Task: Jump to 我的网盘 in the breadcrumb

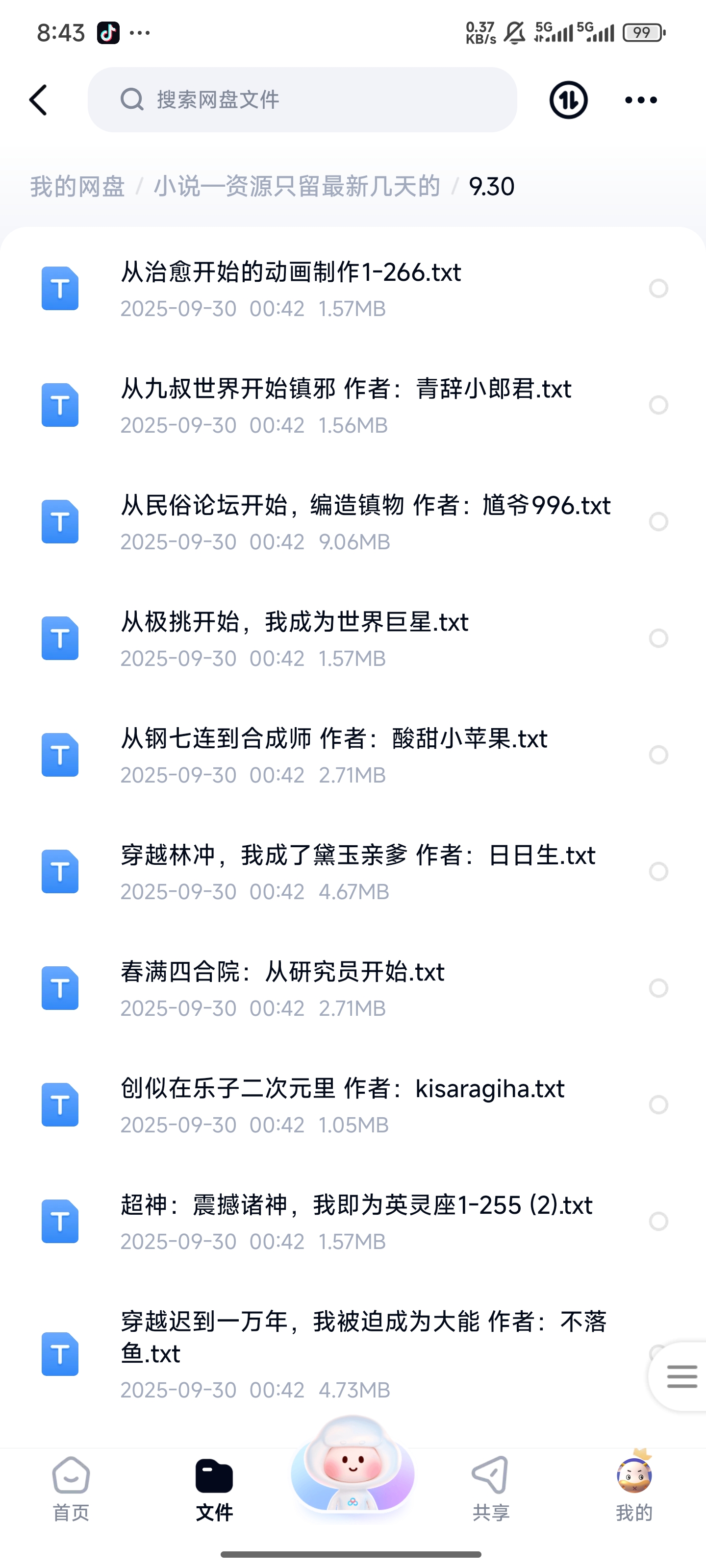Action: point(77,186)
